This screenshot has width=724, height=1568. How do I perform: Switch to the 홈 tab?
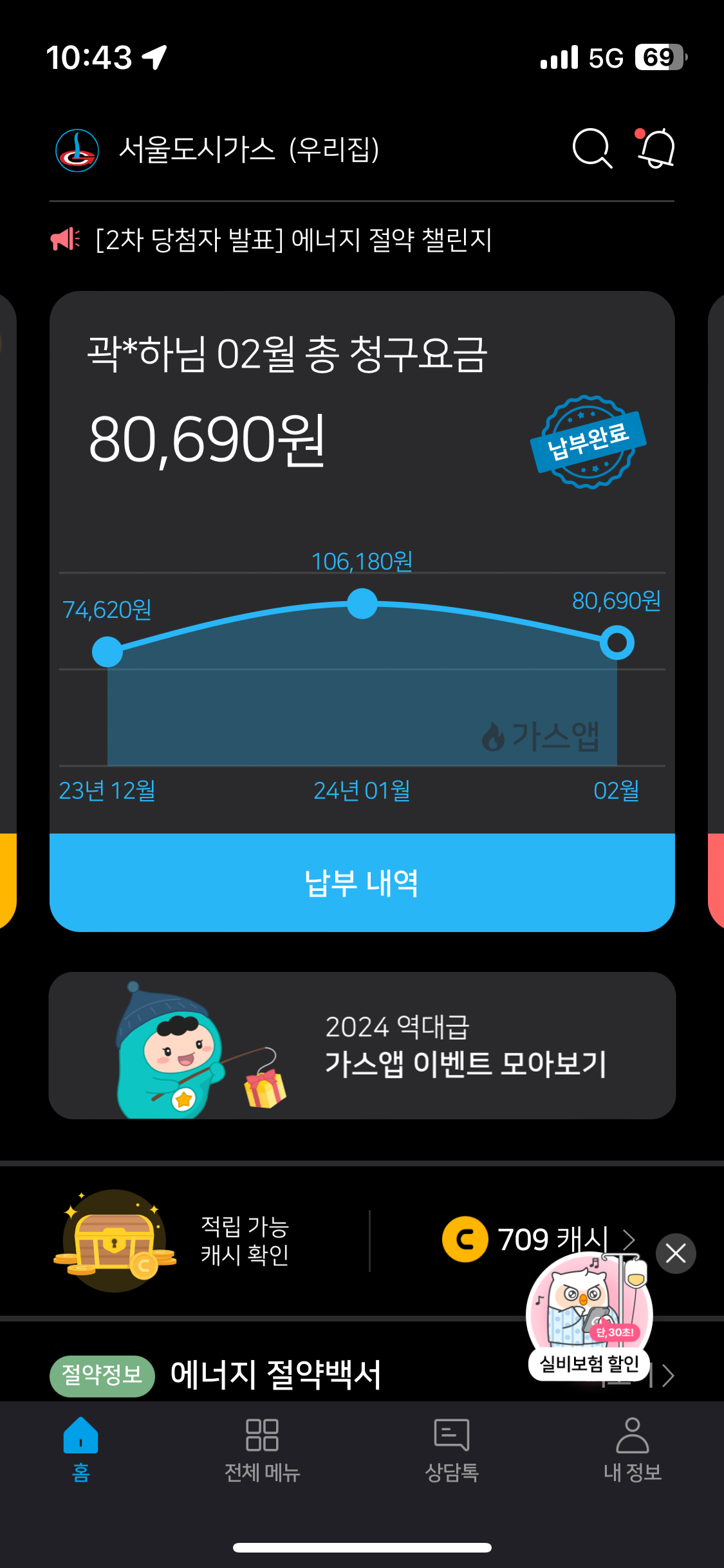81,1448
